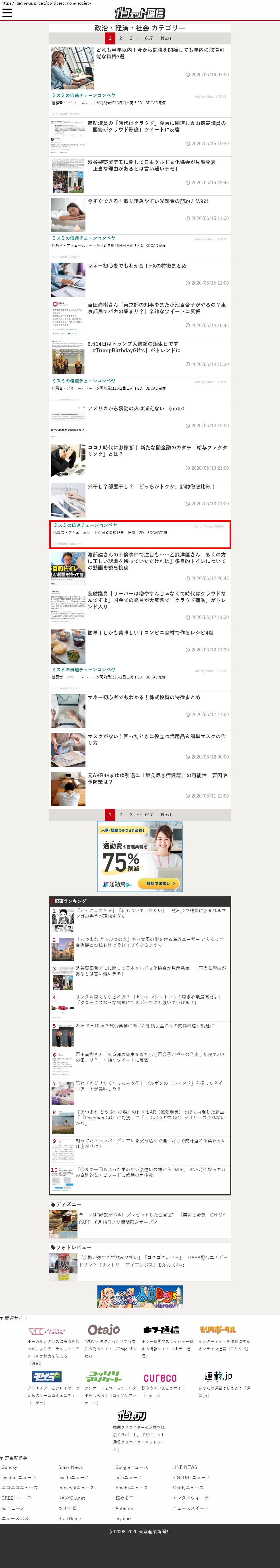Screen dimensions: 280x1568
Task: Open the 渡部建 multipurpose toilet video article
Action: (157, 561)
